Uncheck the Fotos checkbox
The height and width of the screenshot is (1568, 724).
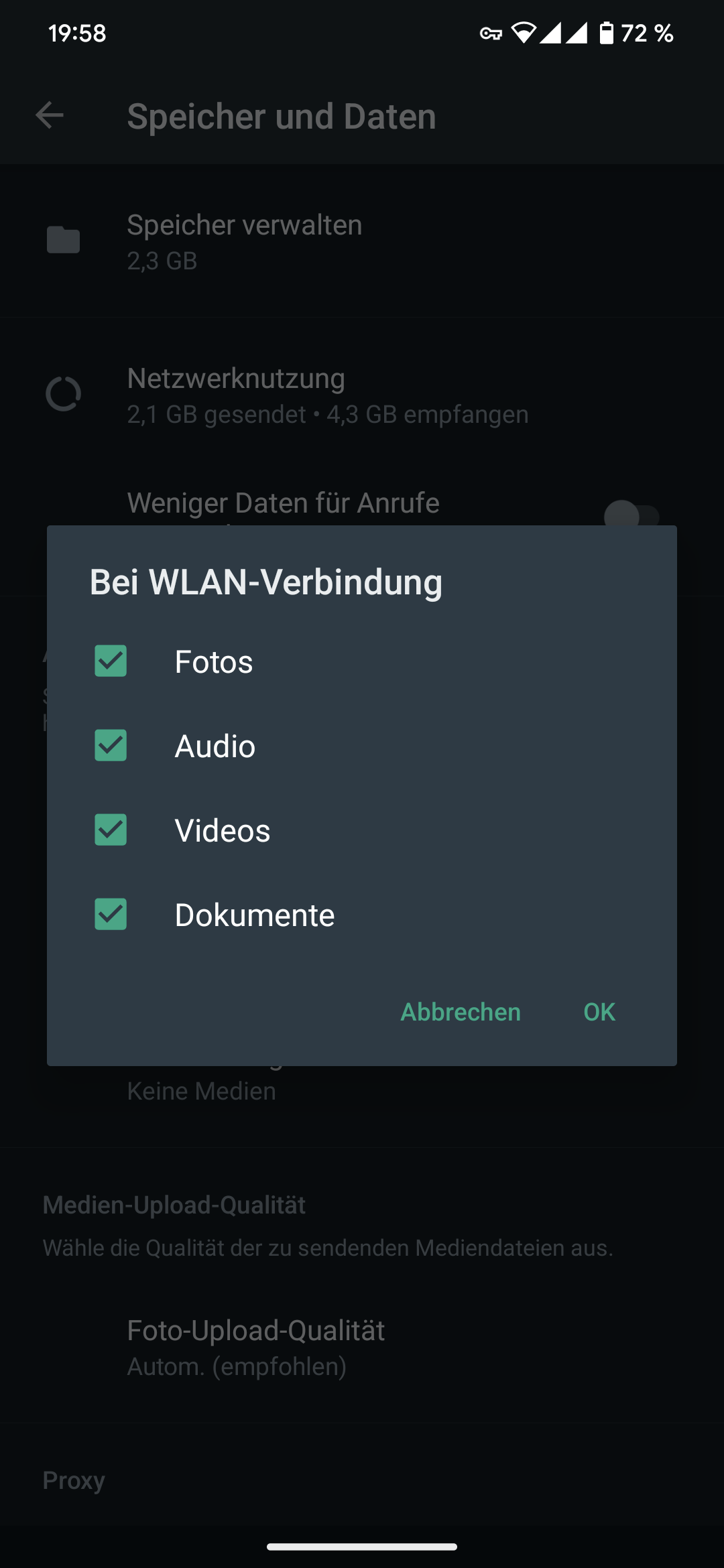[x=111, y=661]
